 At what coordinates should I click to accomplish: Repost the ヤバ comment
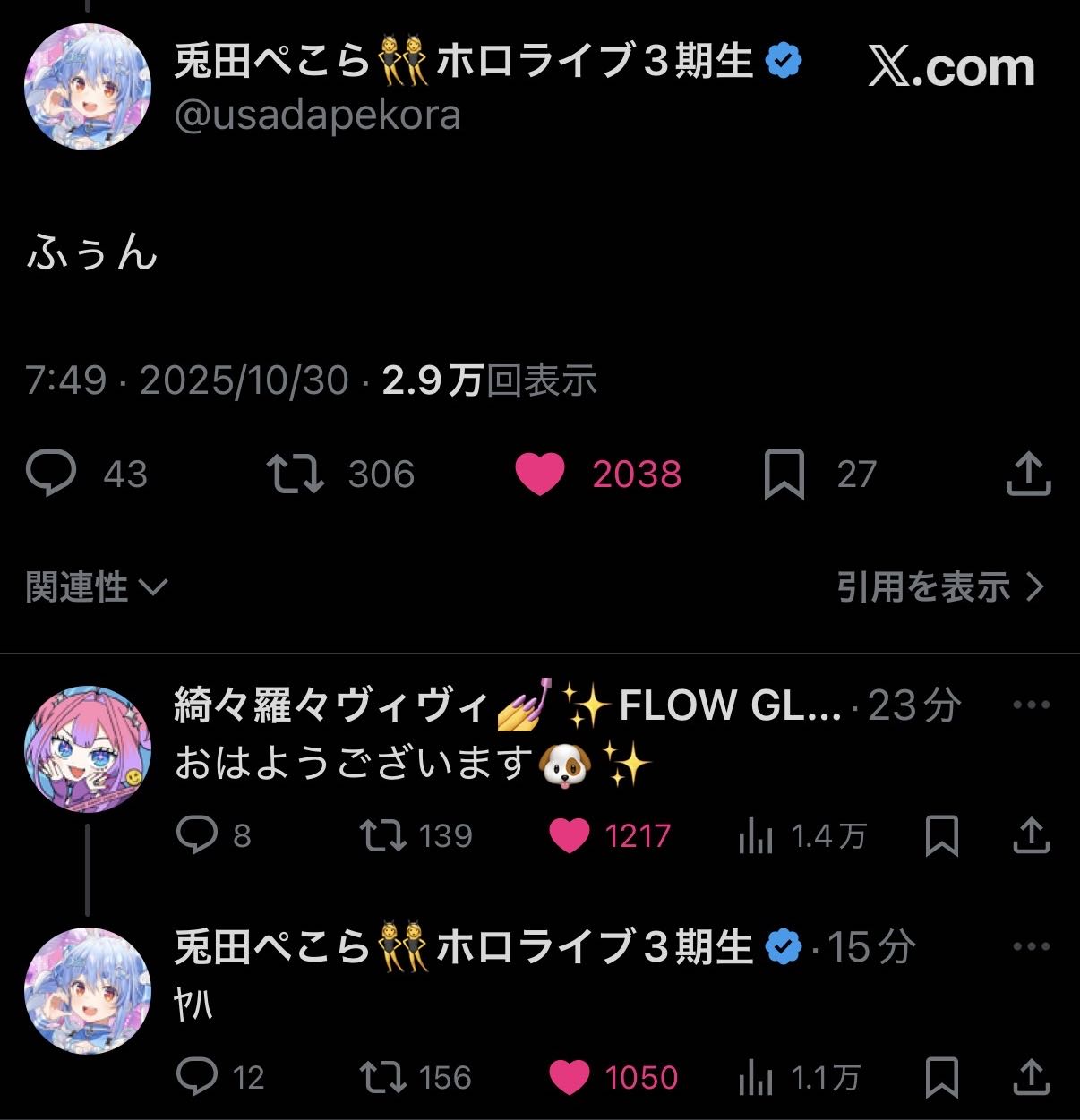(383, 1077)
